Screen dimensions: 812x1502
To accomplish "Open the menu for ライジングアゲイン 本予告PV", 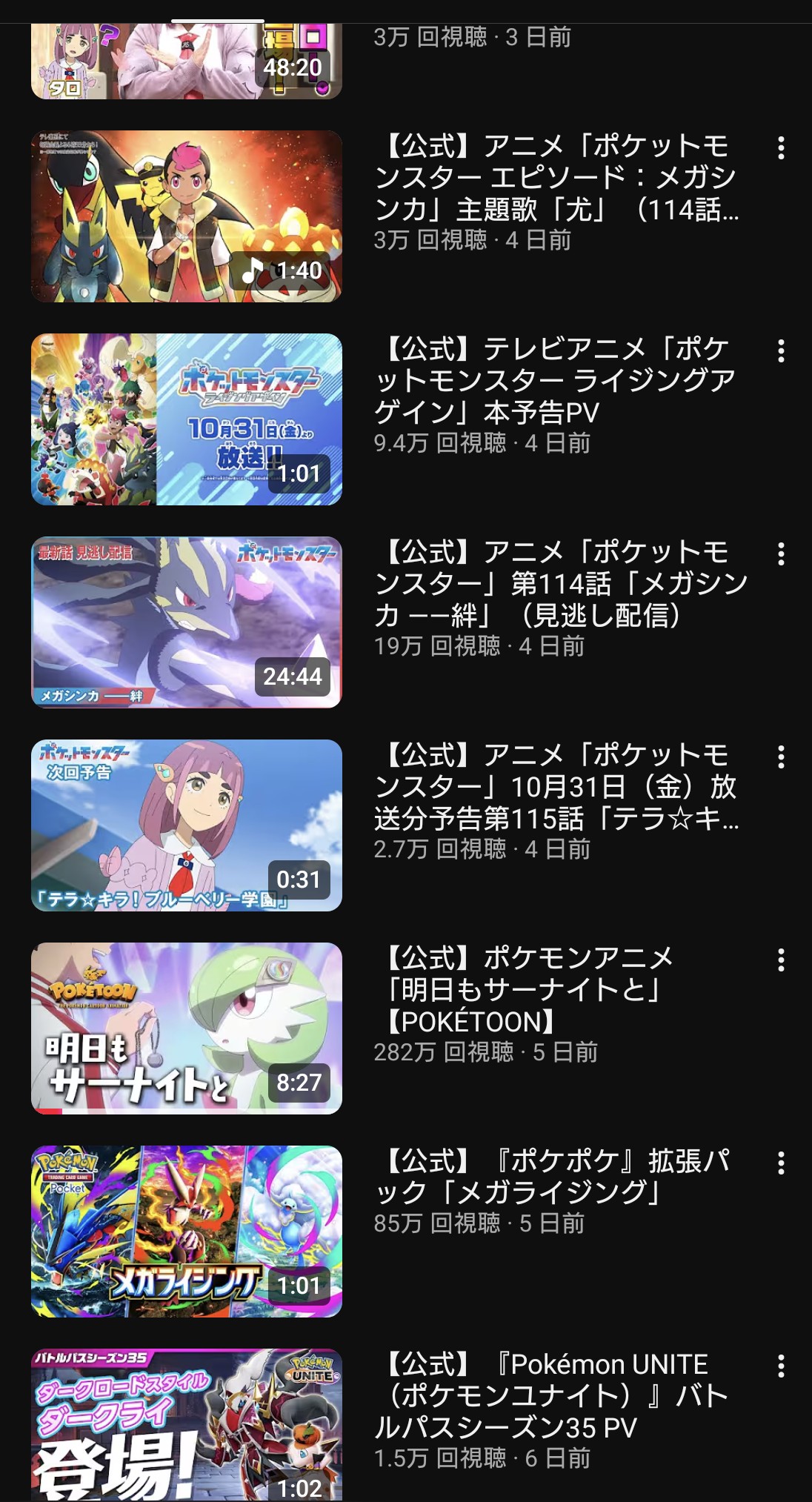I will click(x=780, y=351).
